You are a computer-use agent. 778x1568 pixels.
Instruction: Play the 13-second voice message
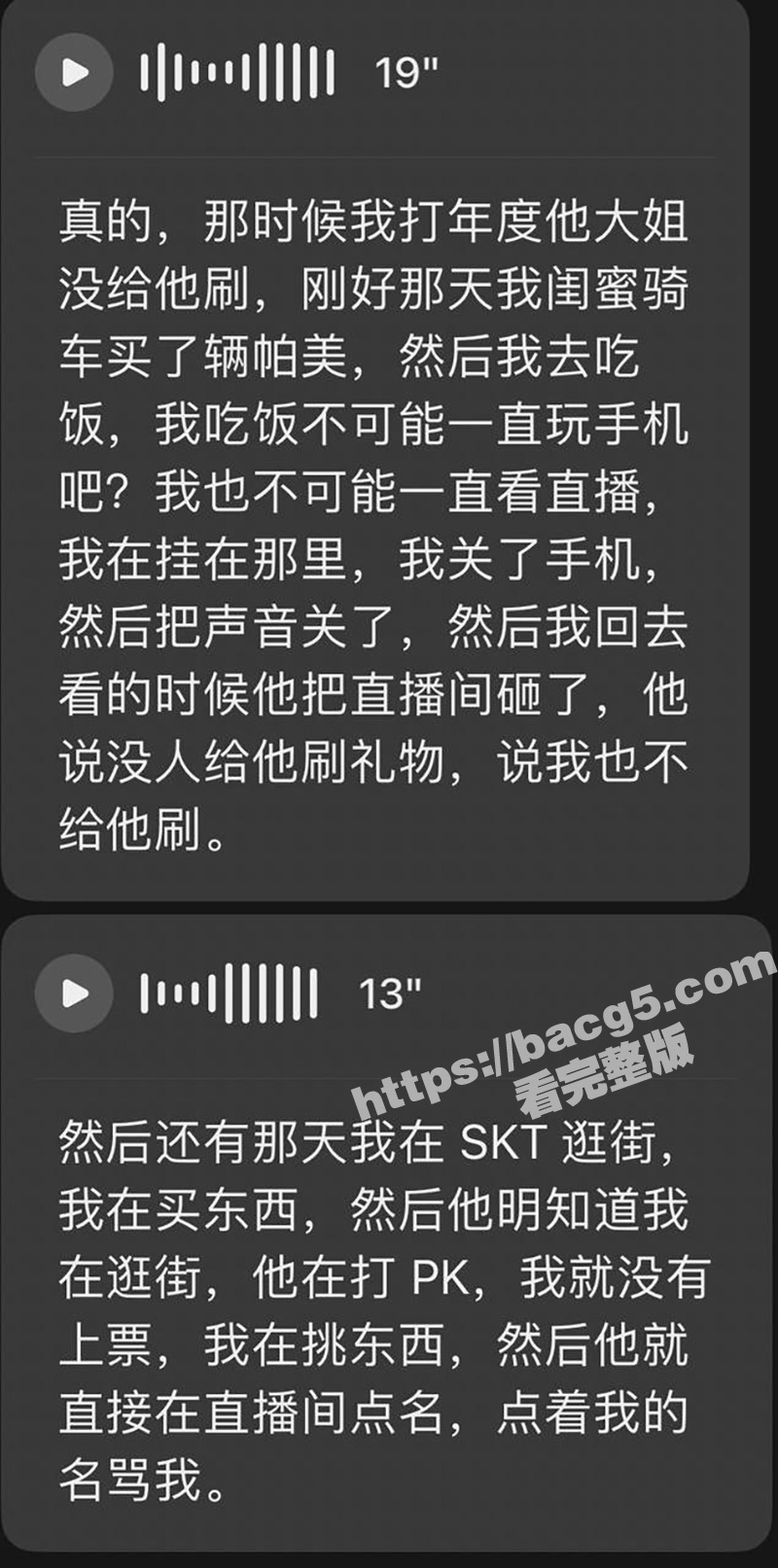[x=74, y=993]
